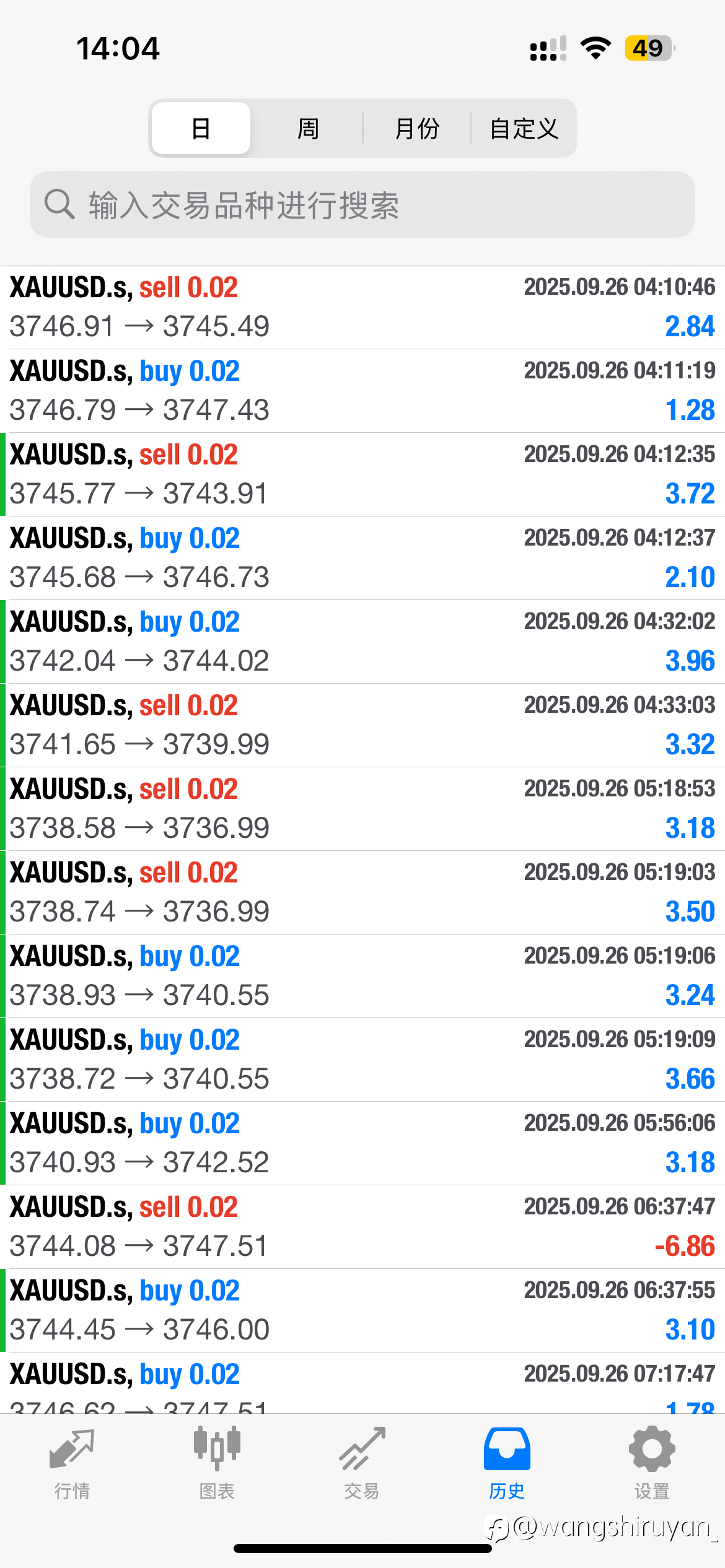This screenshot has width=725, height=1568.
Task: View the buy trade closed at 06:37:55
Action: pos(362,1310)
